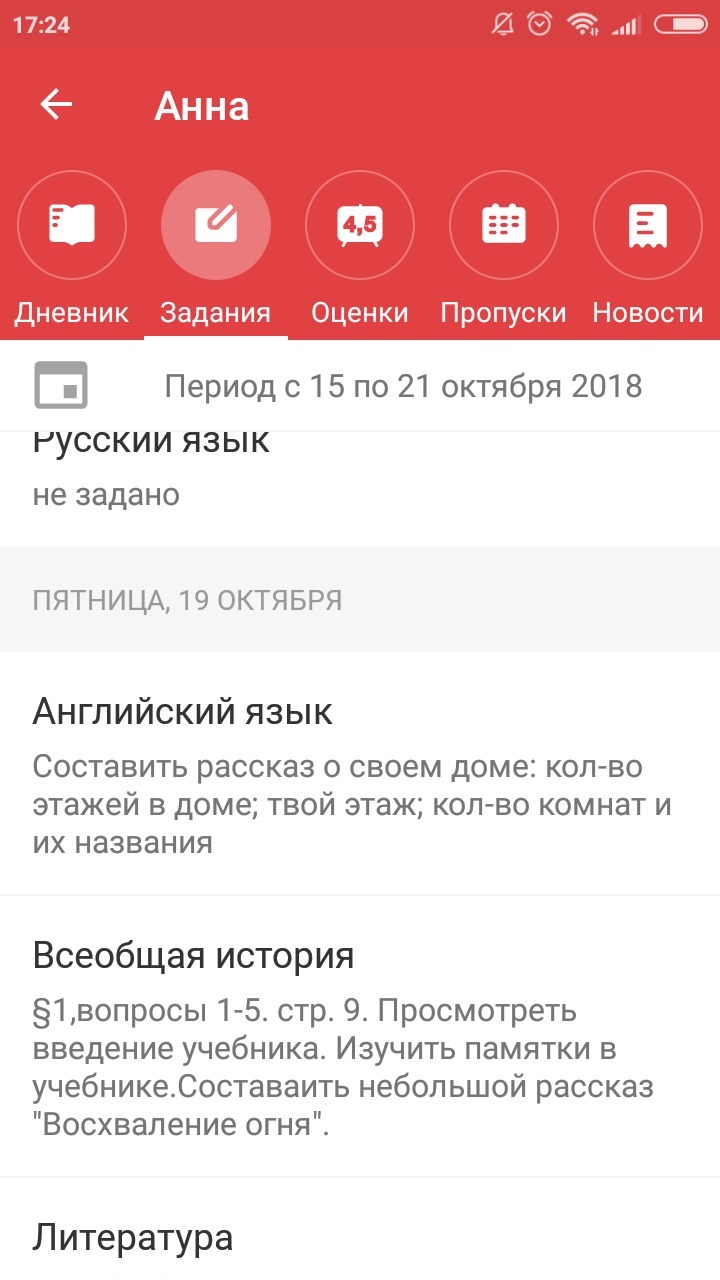720x1280 pixels.
Task: Open the Всеобщая история homework entry
Action: click(360, 1036)
